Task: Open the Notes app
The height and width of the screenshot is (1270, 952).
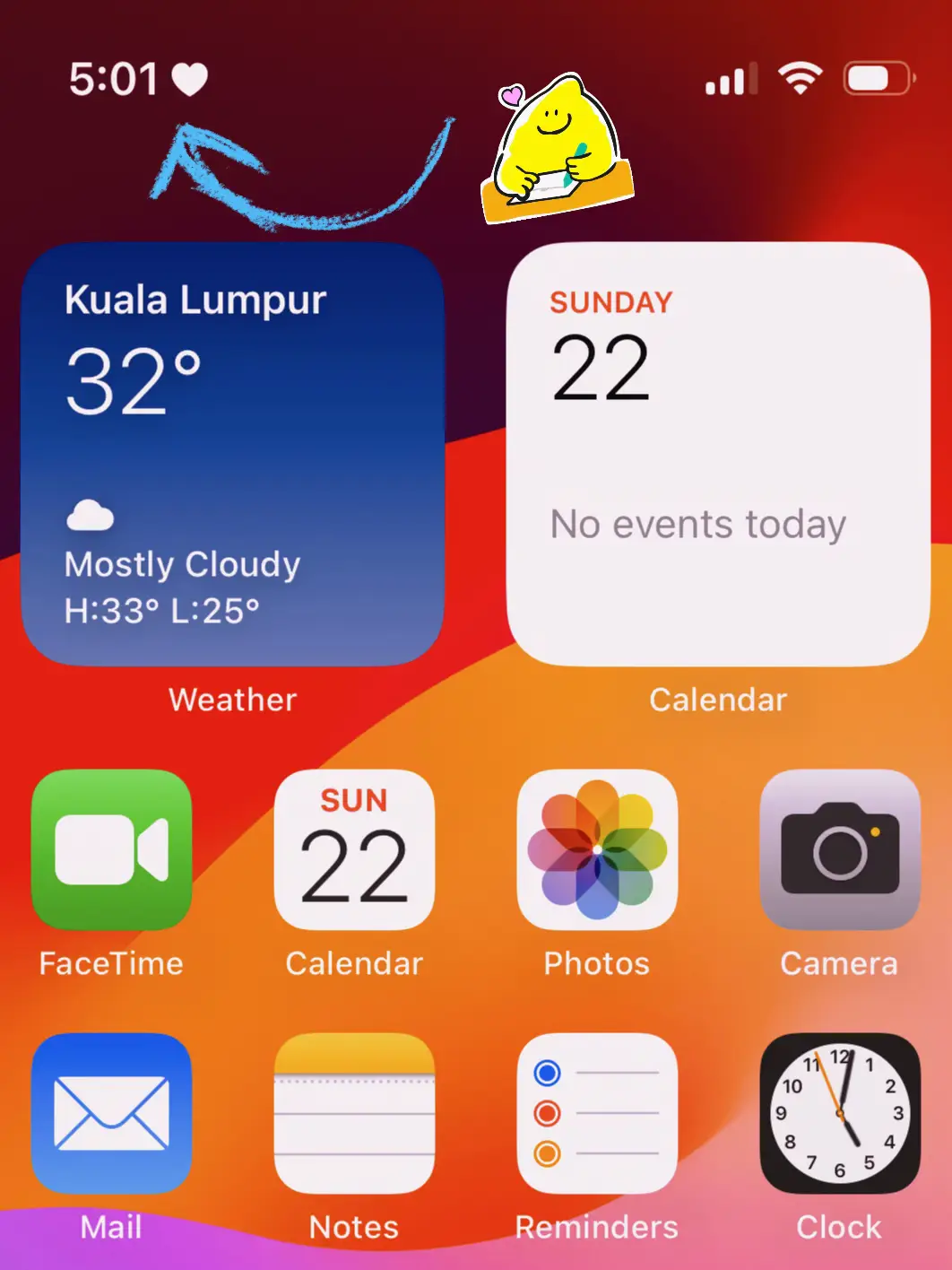Action: pos(354,1113)
